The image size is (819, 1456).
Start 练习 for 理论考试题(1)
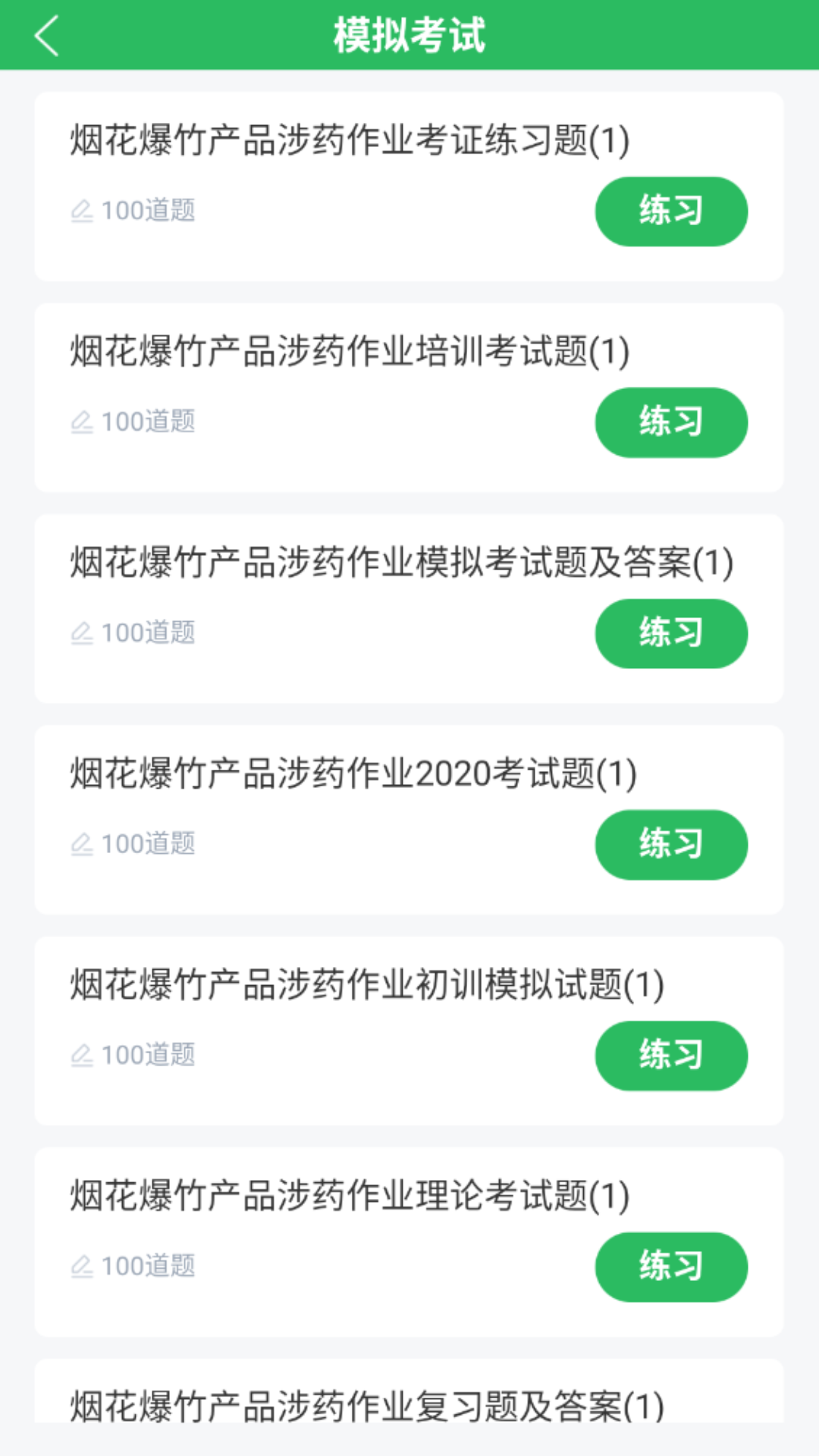(670, 1266)
